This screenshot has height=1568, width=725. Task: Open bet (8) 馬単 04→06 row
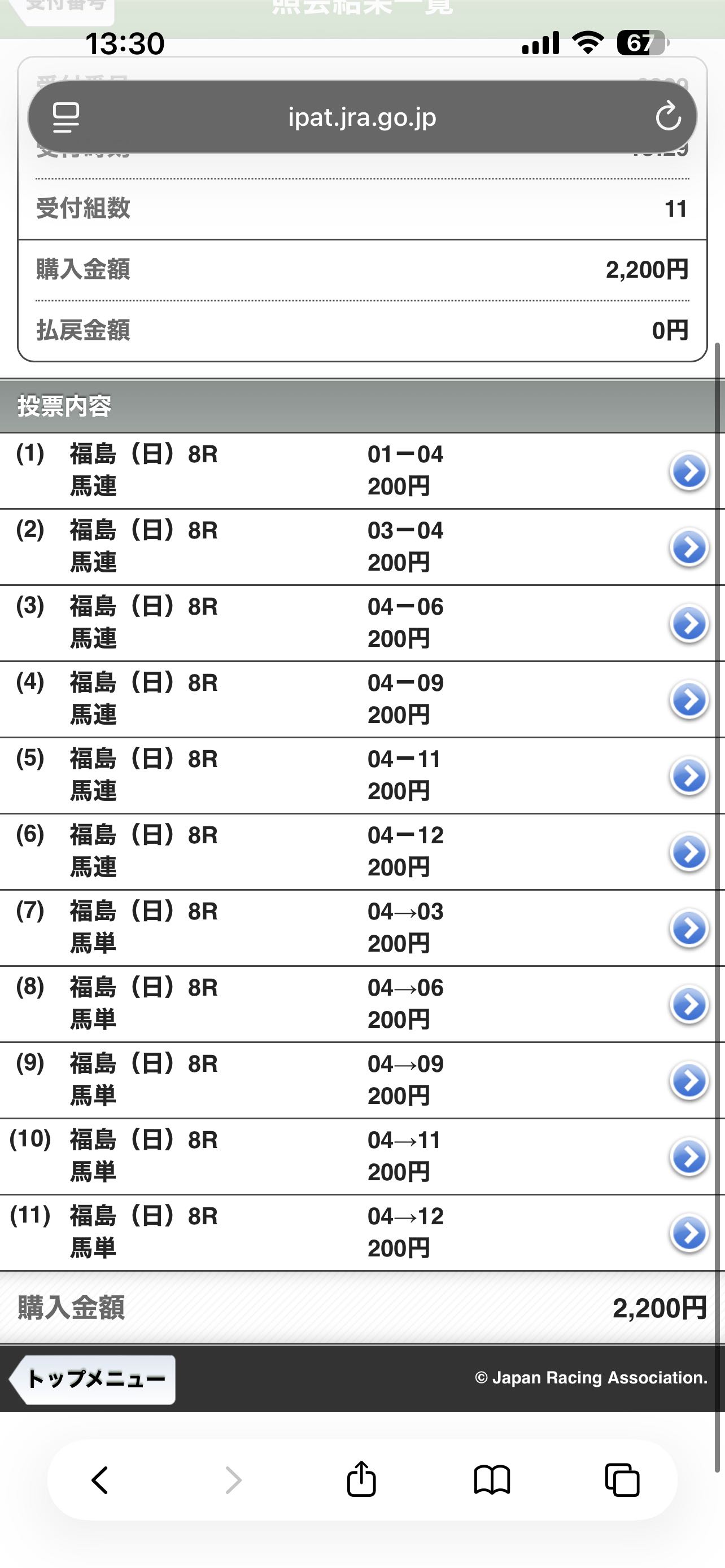(x=688, y=1004)
